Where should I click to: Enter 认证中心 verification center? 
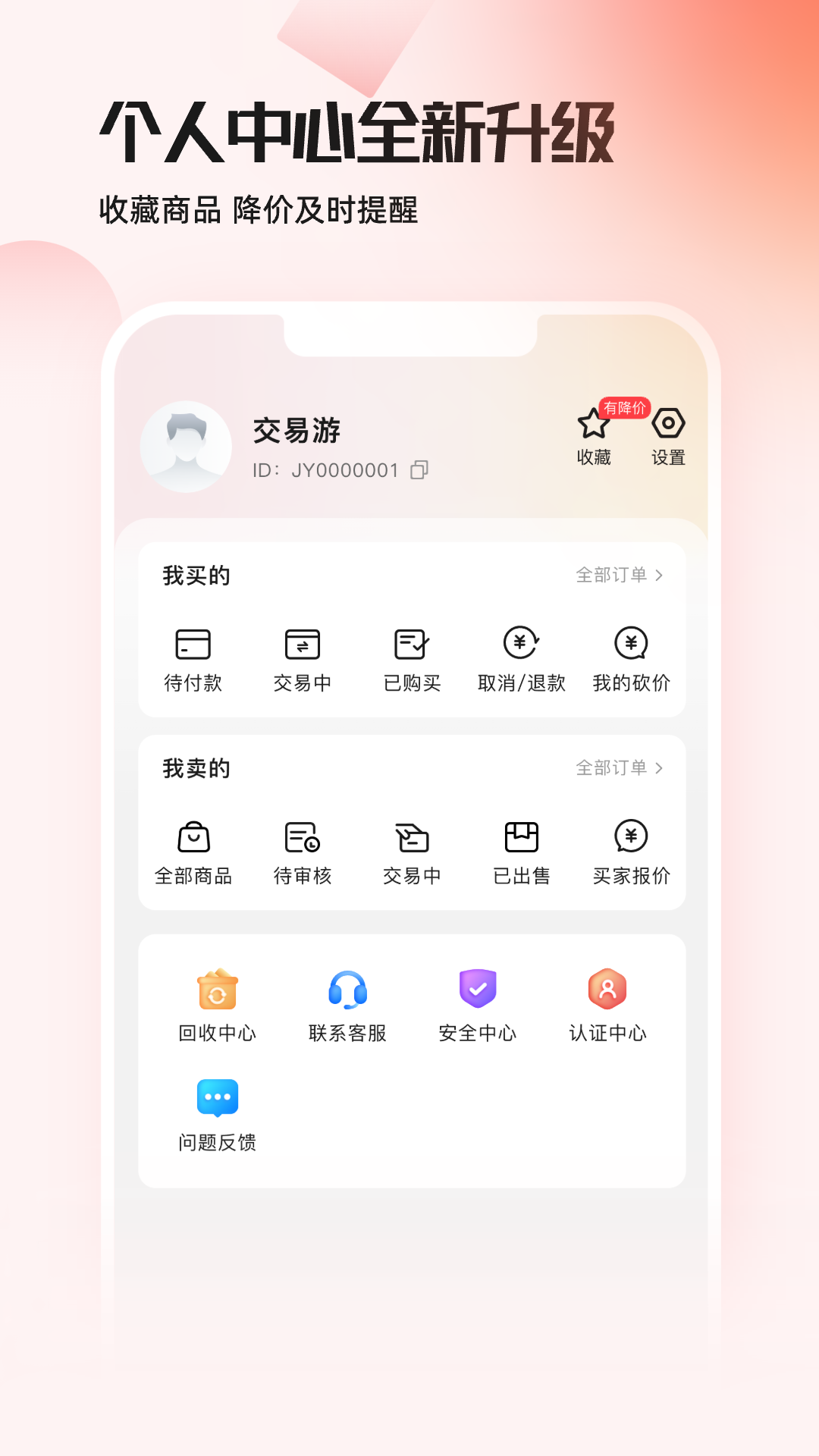tap(607, 990)
